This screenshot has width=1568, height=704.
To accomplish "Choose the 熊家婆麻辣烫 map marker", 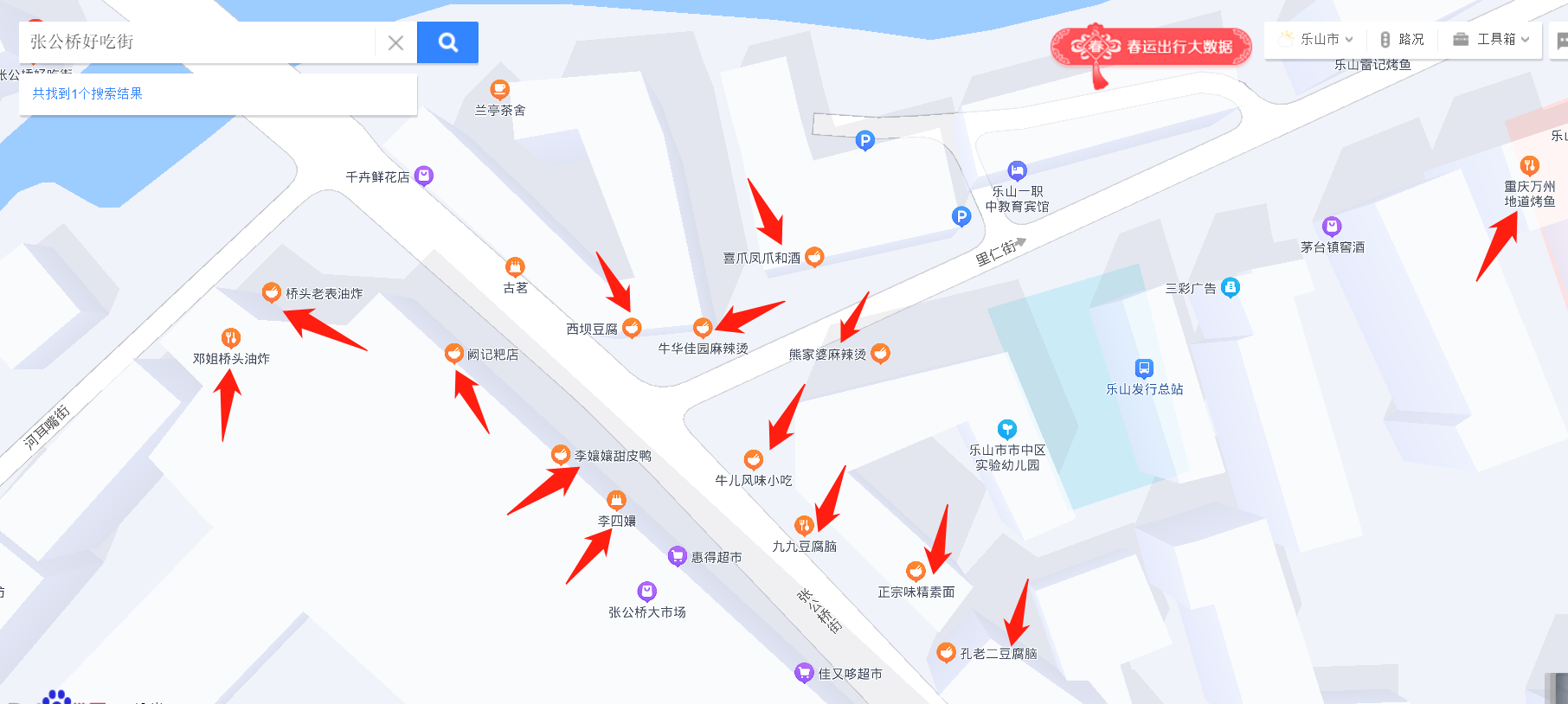I will [880, 353].
